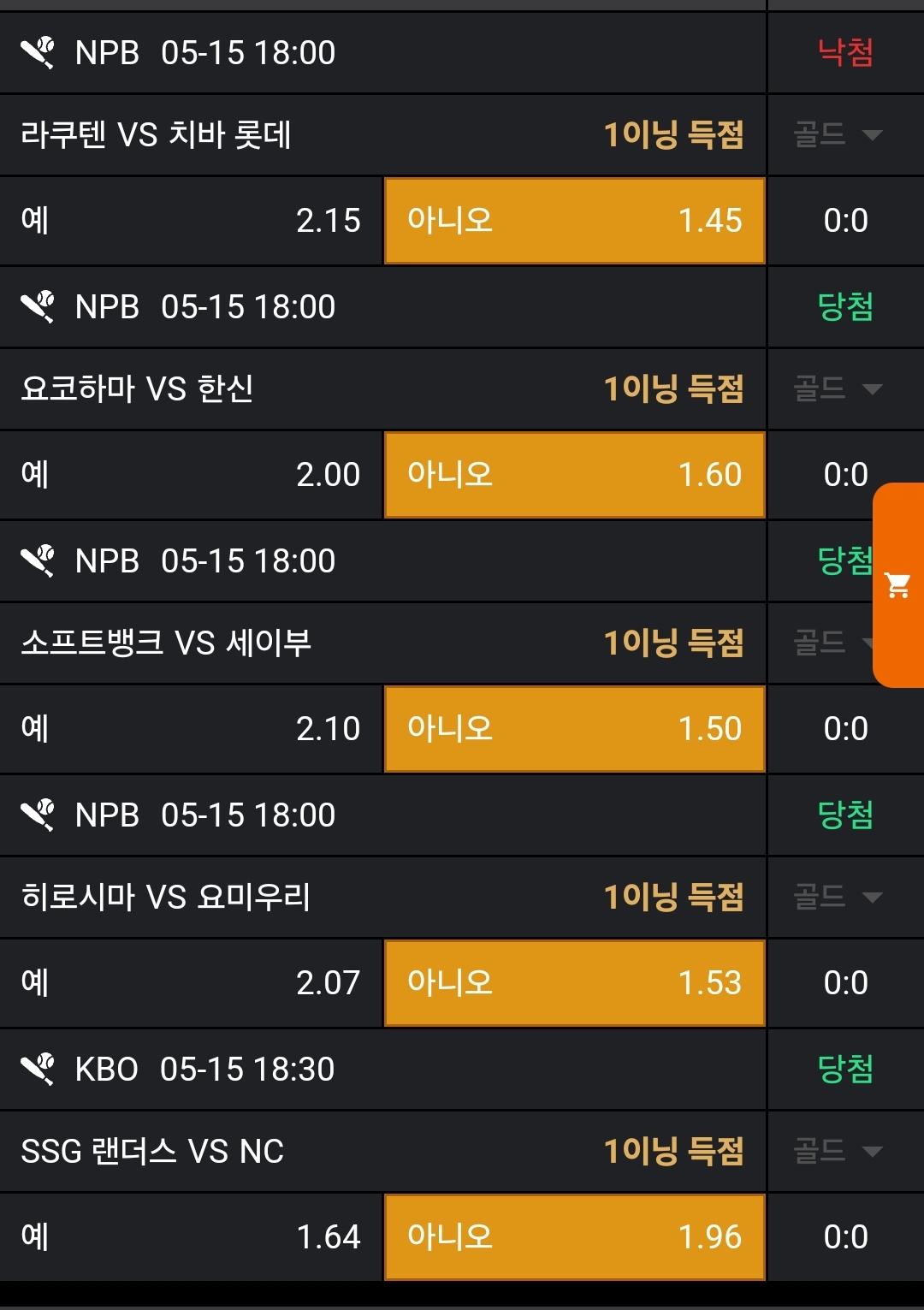
Task: Expand the 골드 dropdown for 히로시마 VS 요미우리
Action: (838, 897)
